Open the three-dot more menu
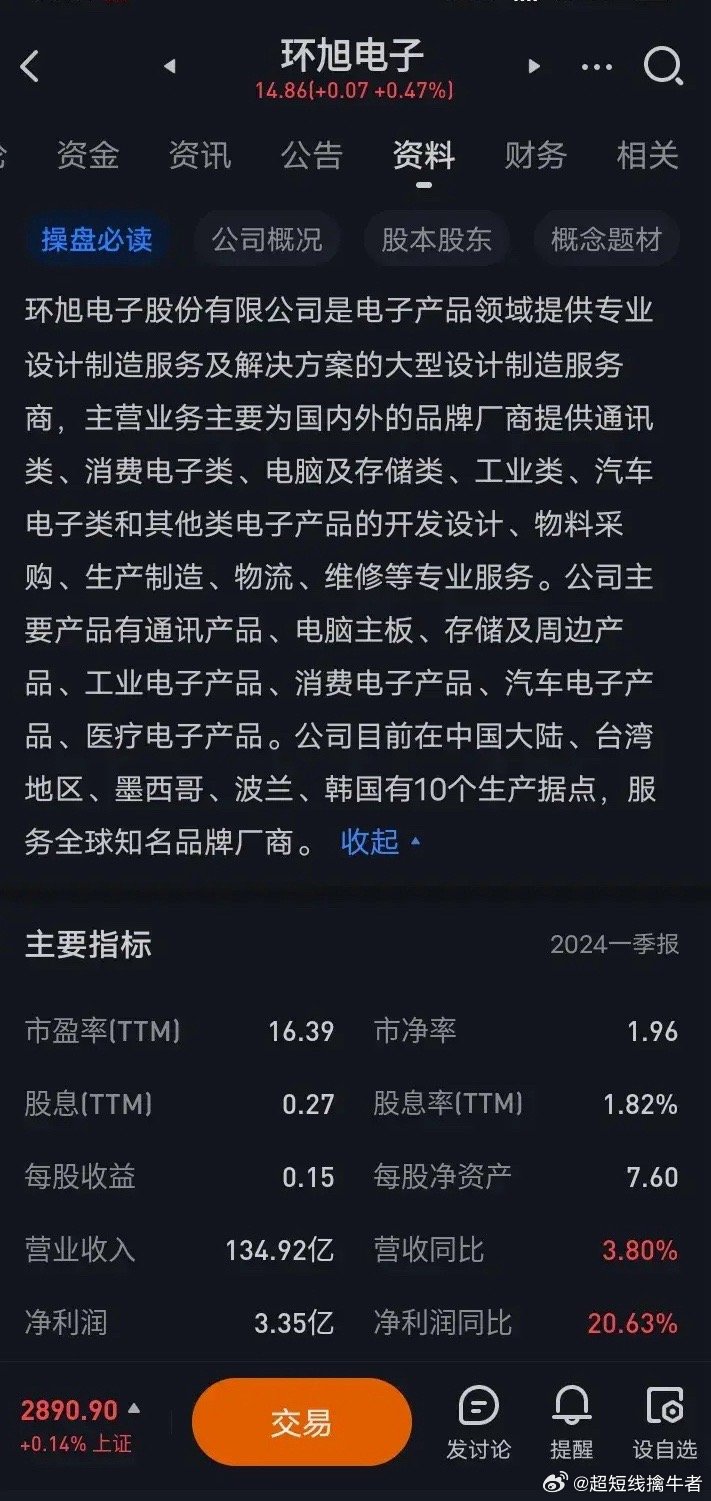The height and width of the screenshot is (1501, 711). click(x=597, y=67)
